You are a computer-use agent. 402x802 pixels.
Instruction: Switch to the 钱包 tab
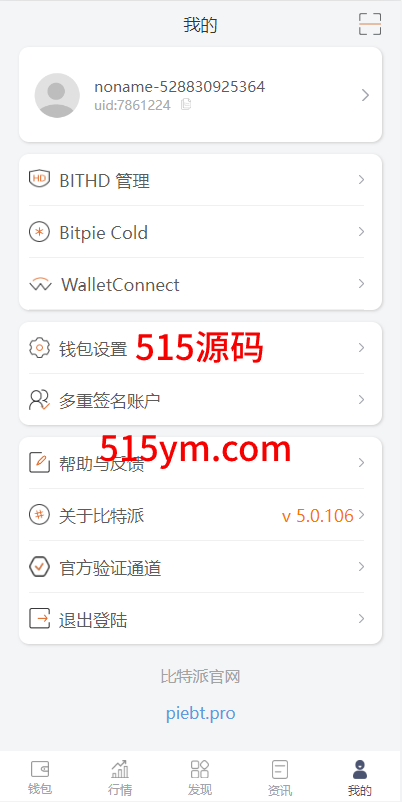pyautogui.click(x=40, y=777)
